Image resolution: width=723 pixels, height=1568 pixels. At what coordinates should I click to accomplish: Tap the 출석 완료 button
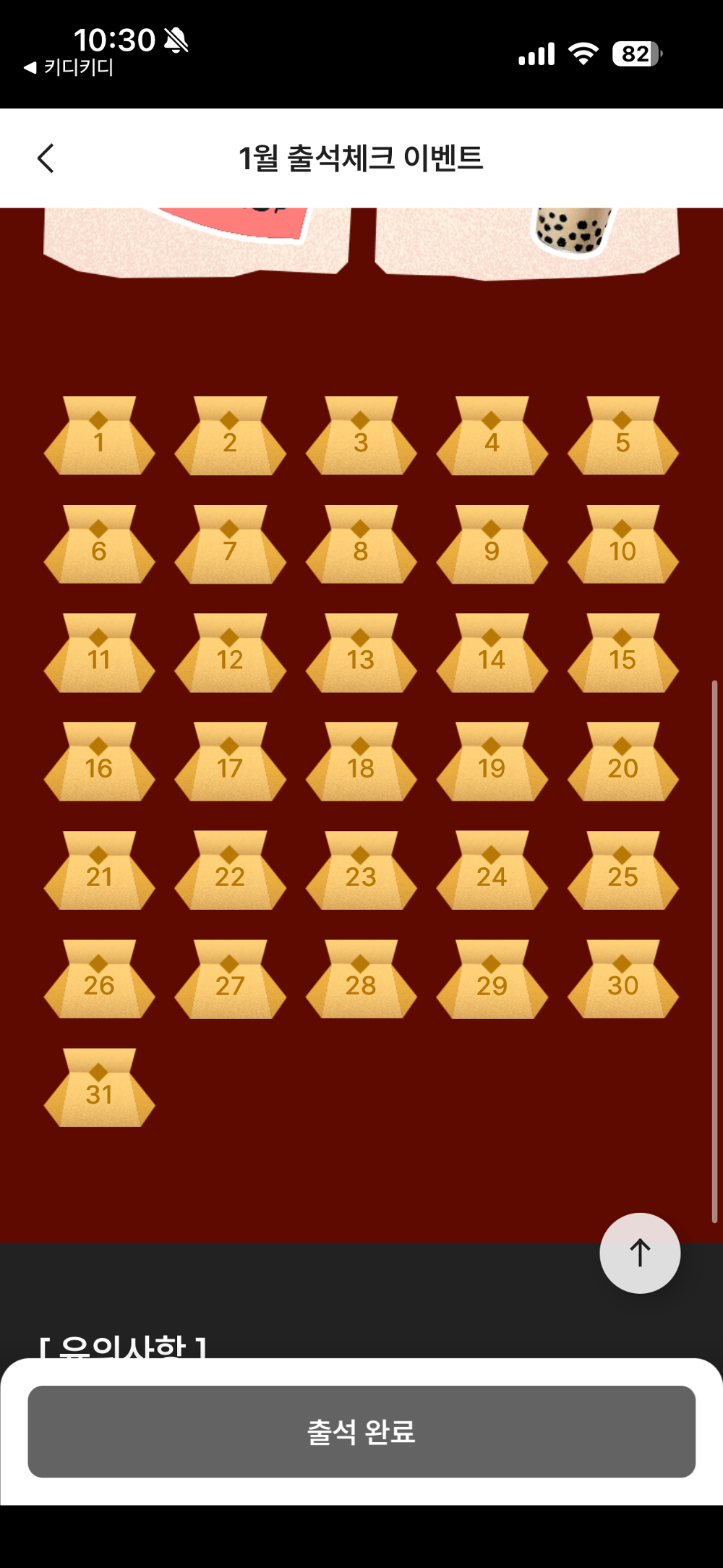pos(361,1431)
